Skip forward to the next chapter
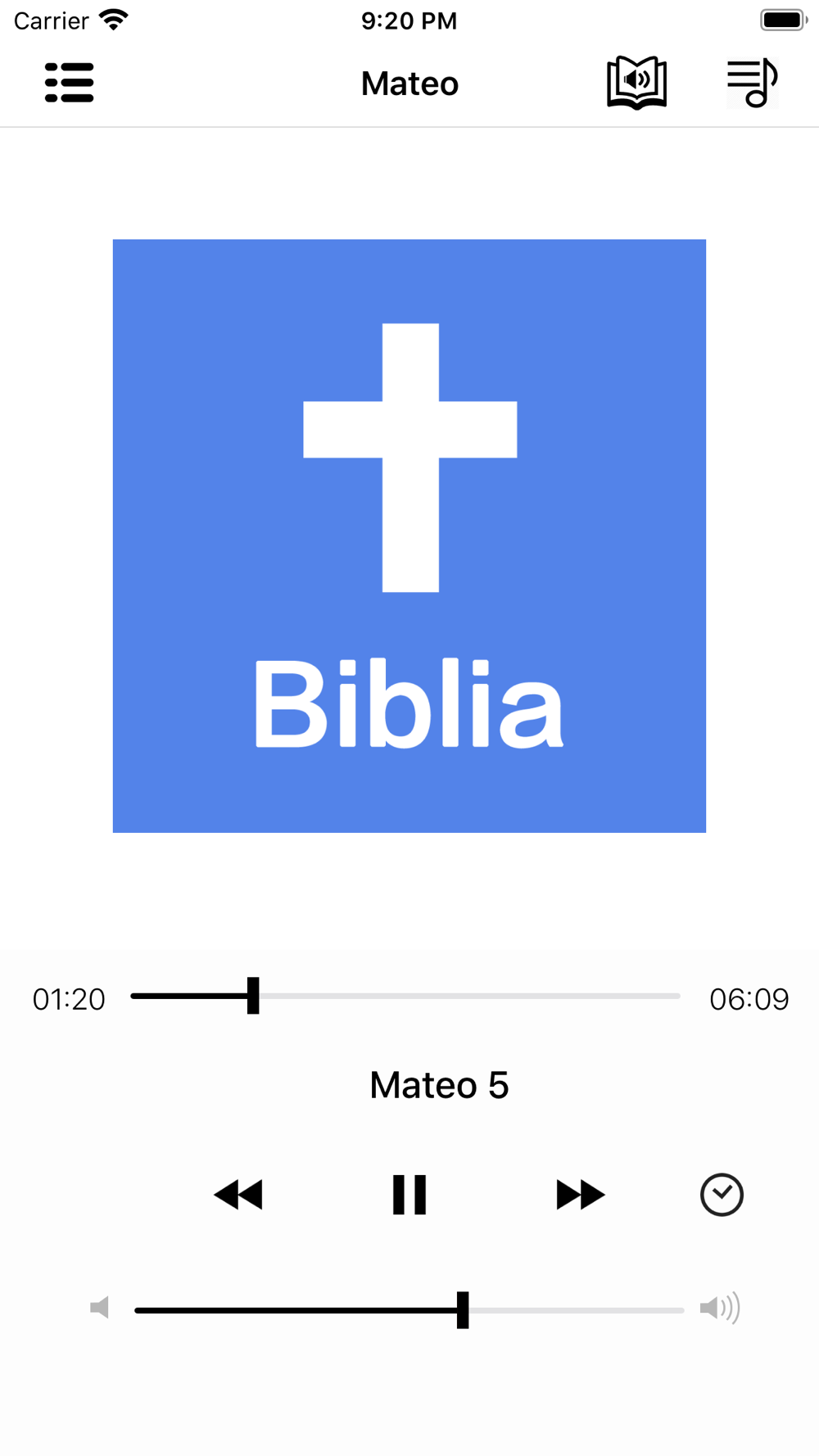Image resolution: width=819 pixels, height=1456 pixels. pyautogui.click(x=580, y=1195)
